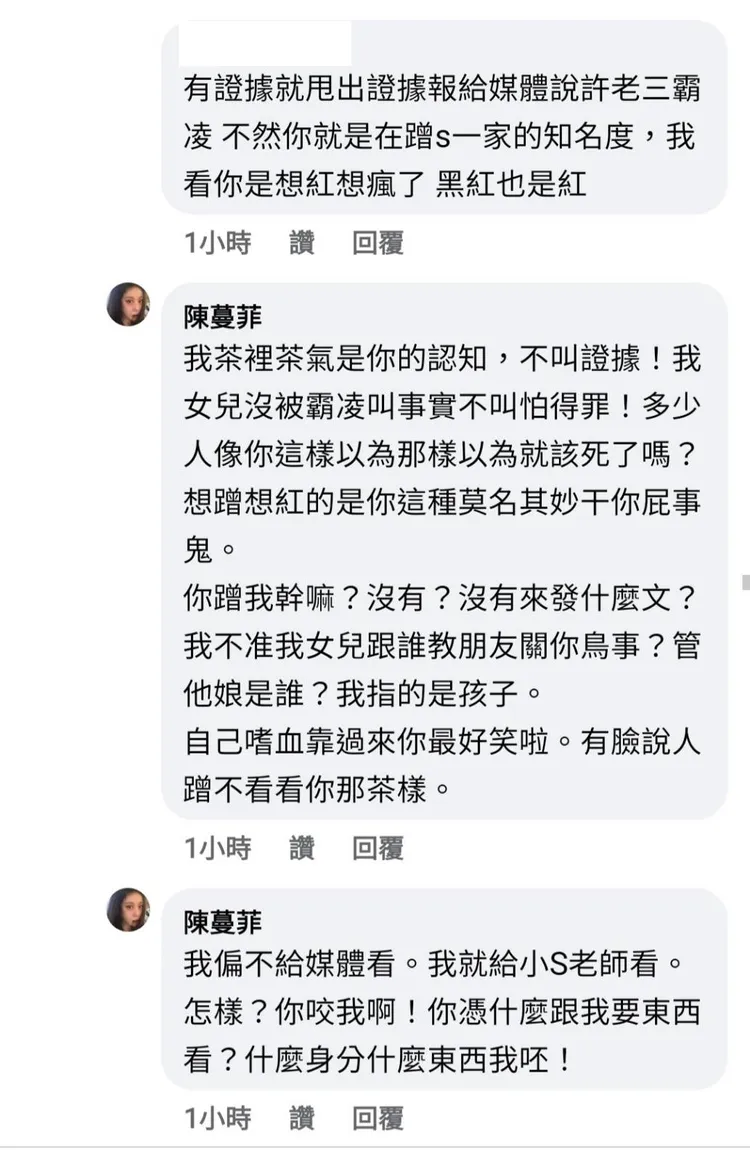Like 陳蔓菲's long middle comment

(x=301, y=849)
